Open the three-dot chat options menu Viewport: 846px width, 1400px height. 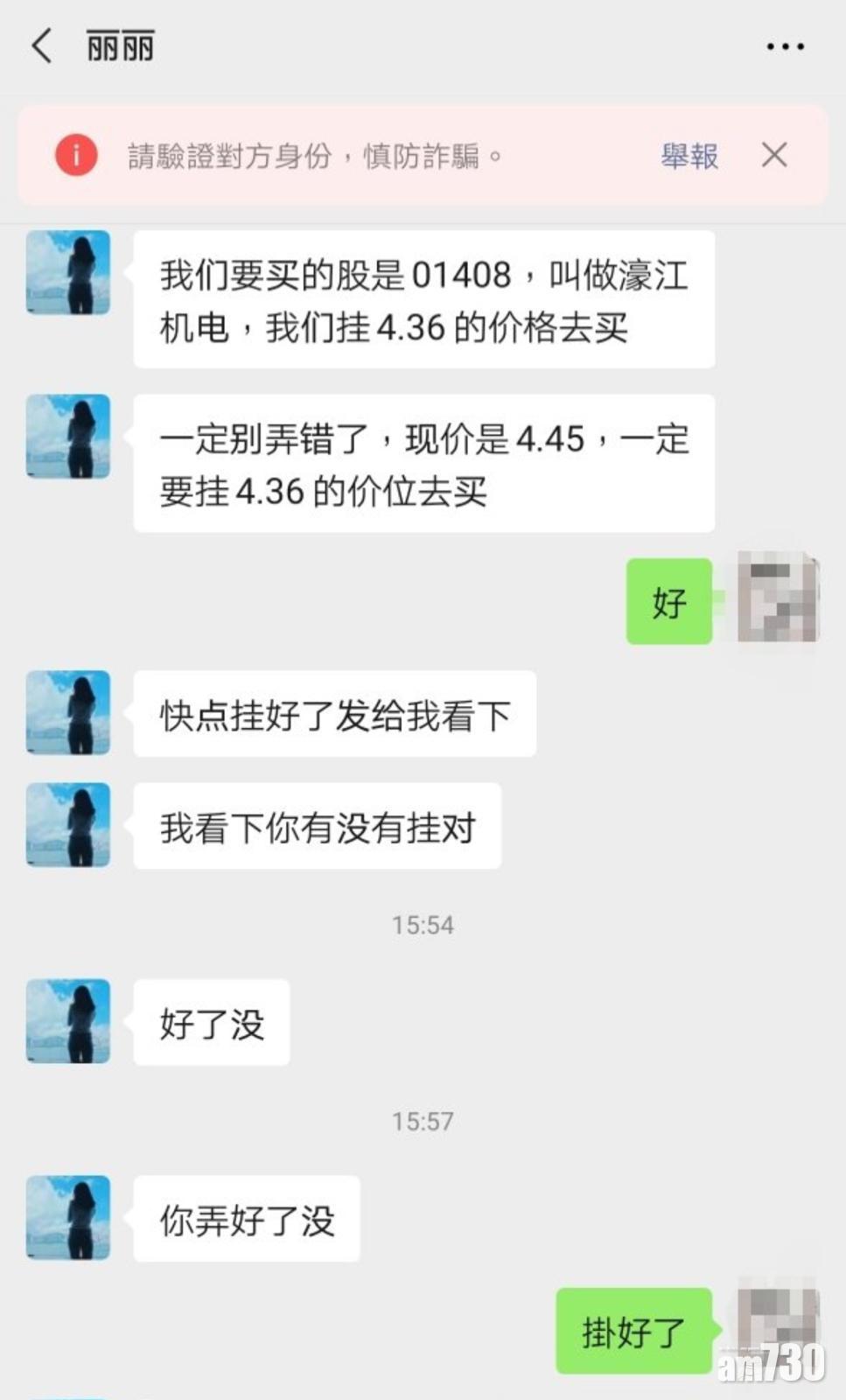click(x=785, y=47)
